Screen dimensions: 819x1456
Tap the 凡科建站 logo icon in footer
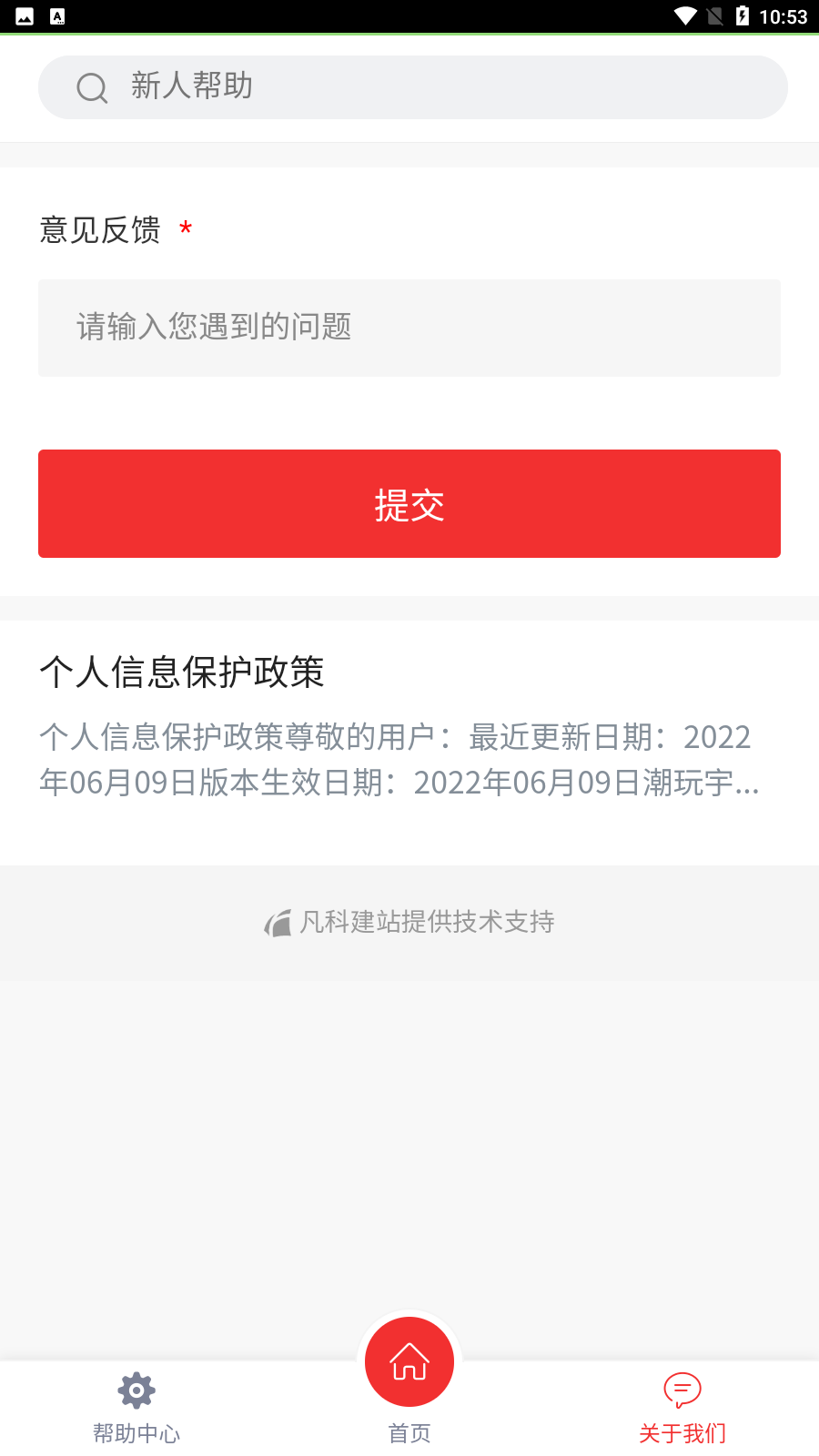click(x=278, y=922)
